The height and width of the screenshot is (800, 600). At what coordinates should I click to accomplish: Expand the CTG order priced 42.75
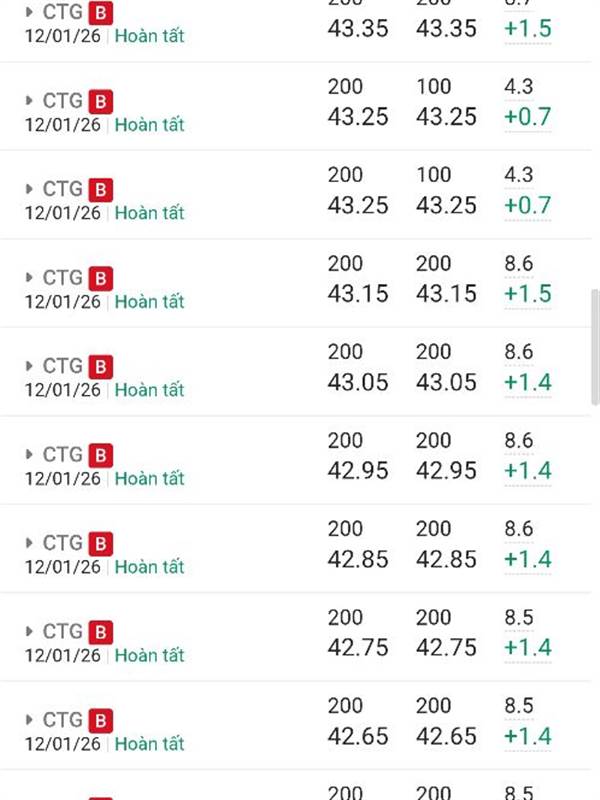click(30, 632)
